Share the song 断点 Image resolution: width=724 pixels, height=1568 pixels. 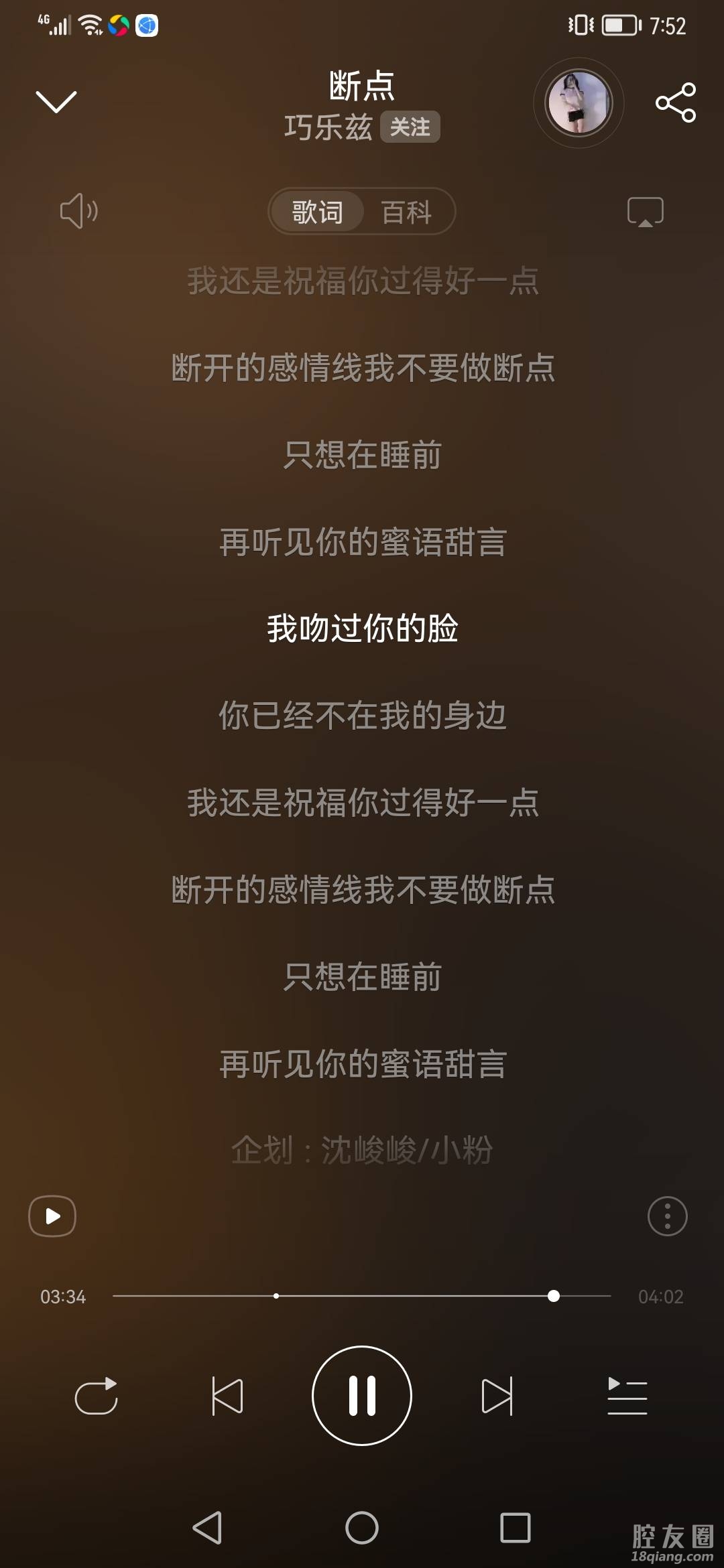coord(675,103)
